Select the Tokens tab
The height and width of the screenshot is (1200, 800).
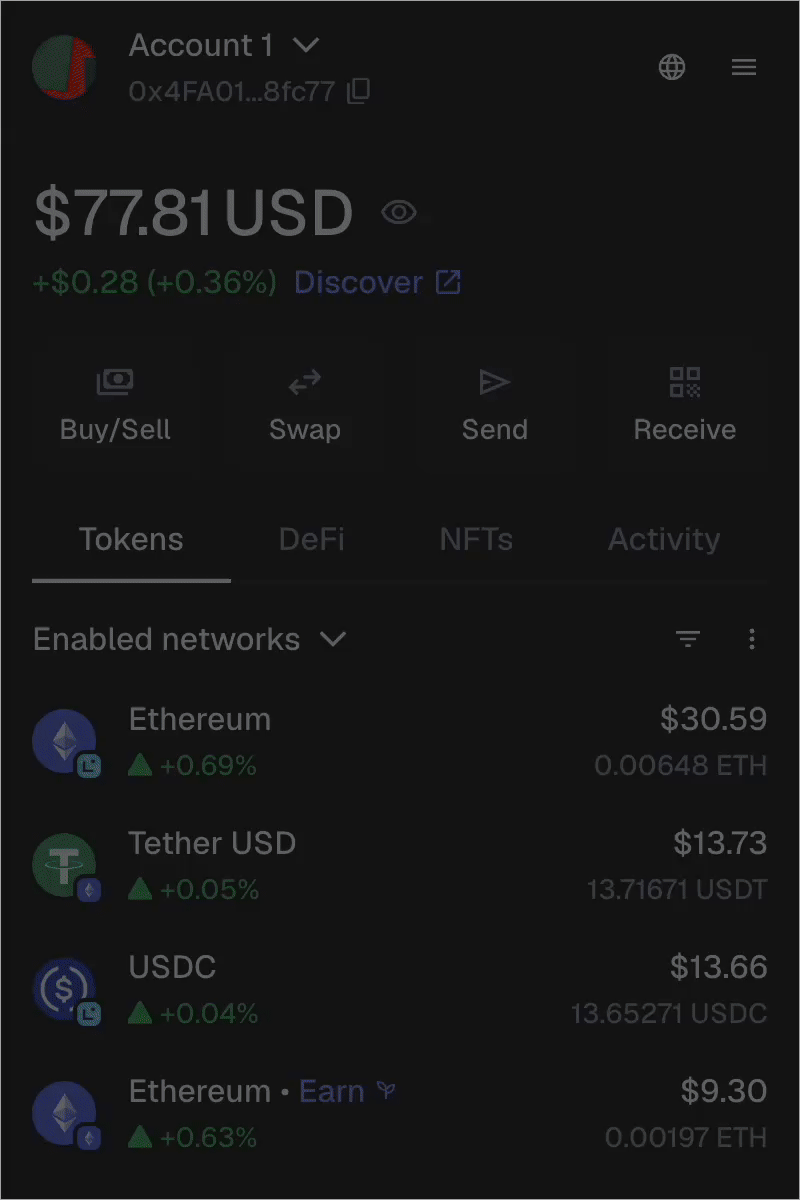click(131, 540)
